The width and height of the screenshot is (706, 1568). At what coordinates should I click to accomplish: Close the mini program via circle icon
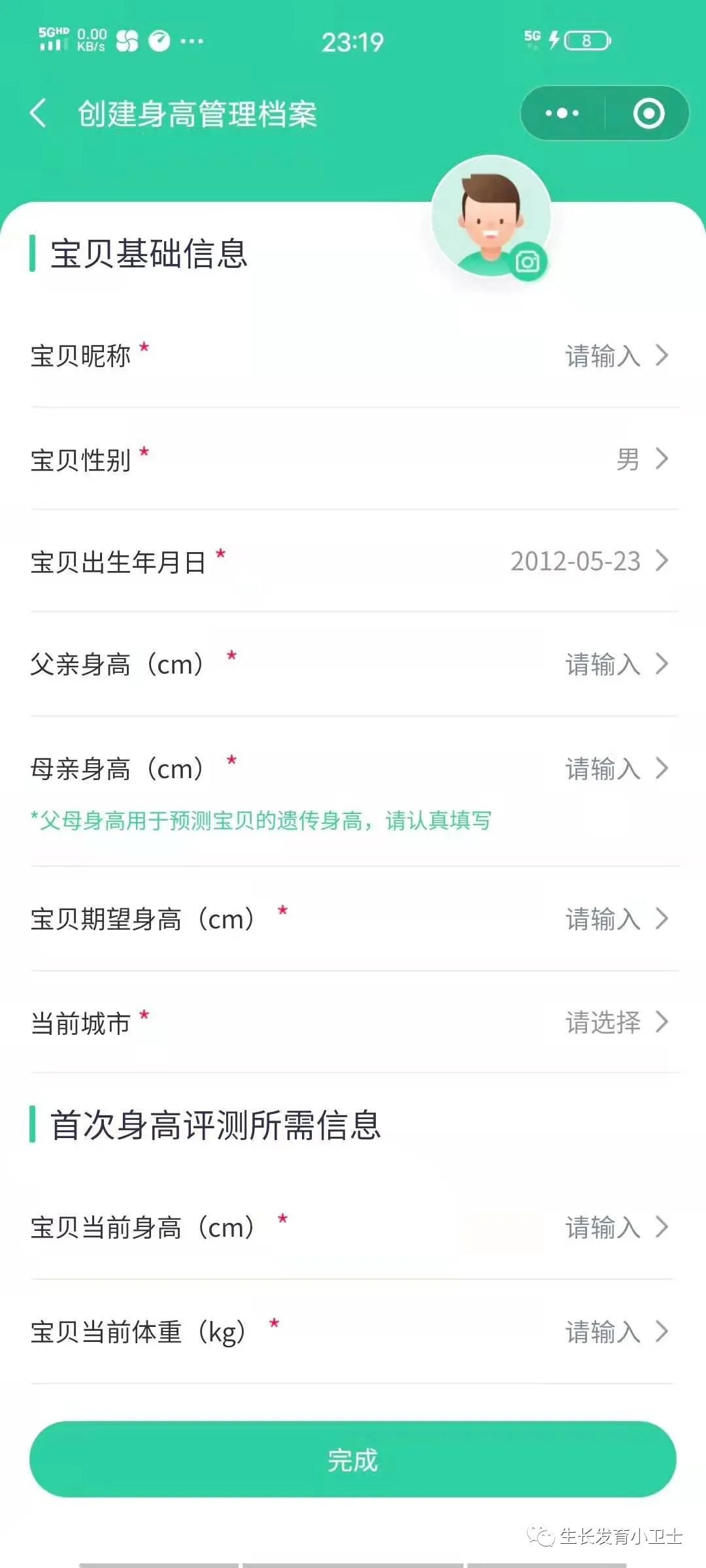pos(648,114)
